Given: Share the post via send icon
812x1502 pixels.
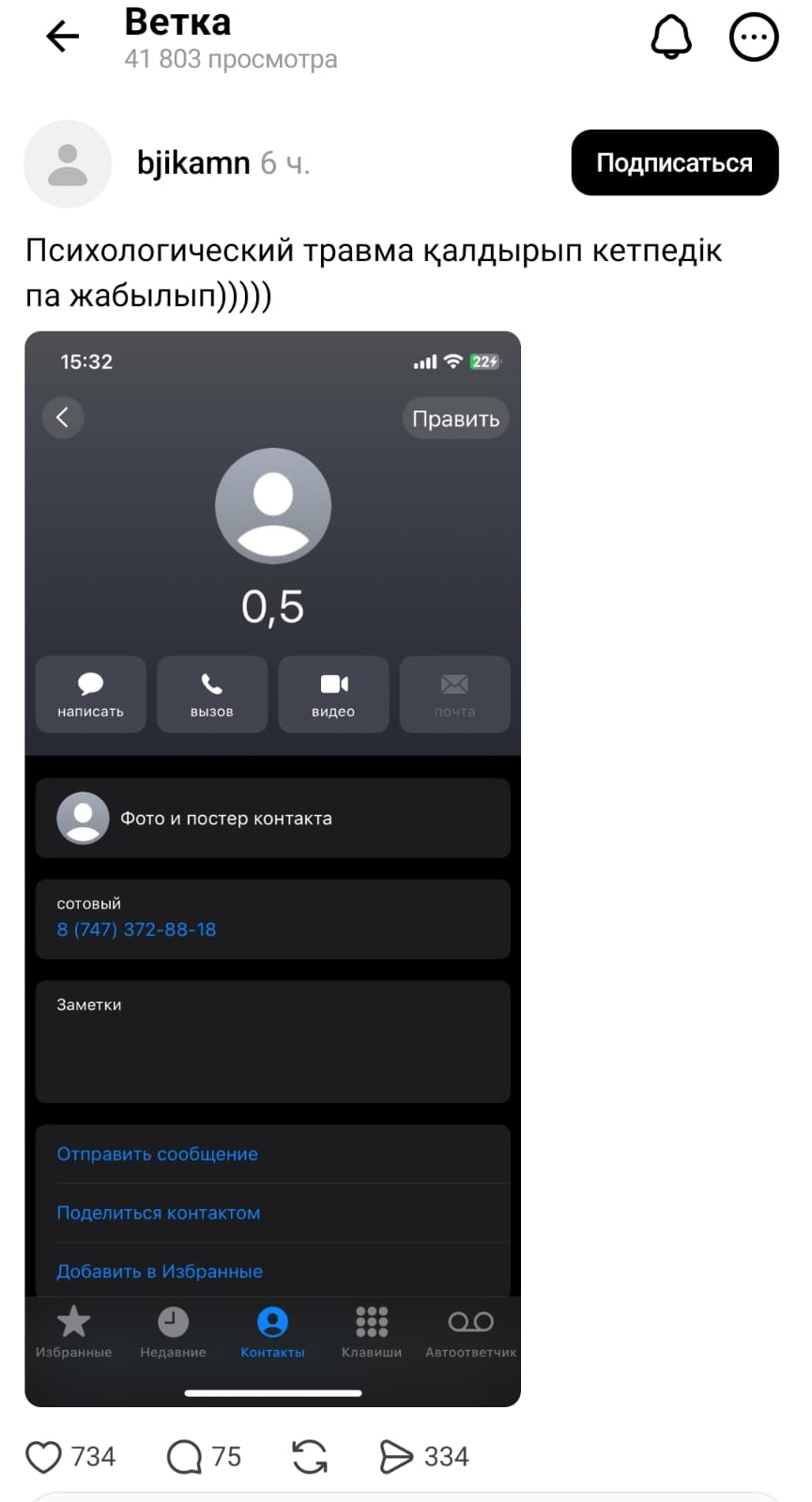Looking at the screenshot, I should pos(395,1456).
